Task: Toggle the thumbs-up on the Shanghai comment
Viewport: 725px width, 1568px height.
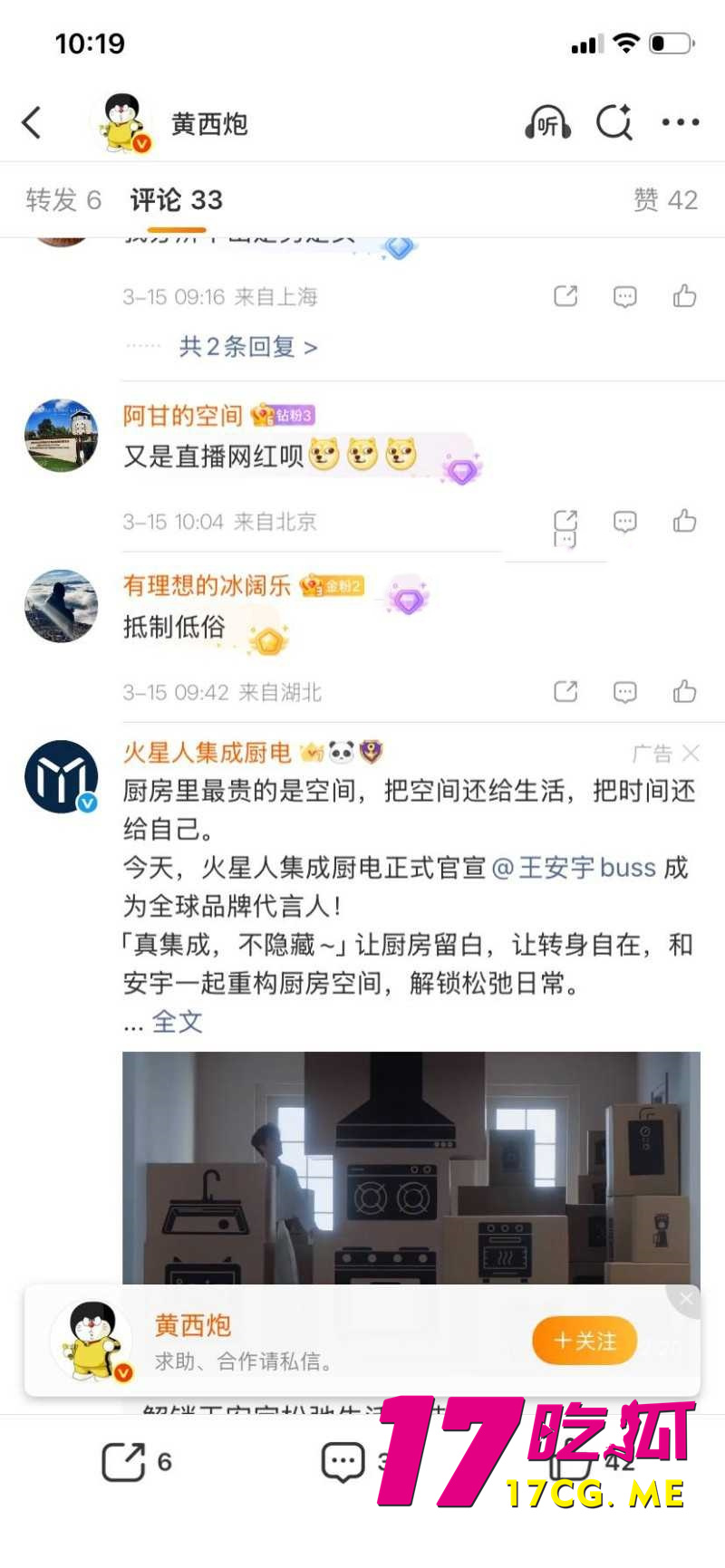Action: tap(684, 296)
